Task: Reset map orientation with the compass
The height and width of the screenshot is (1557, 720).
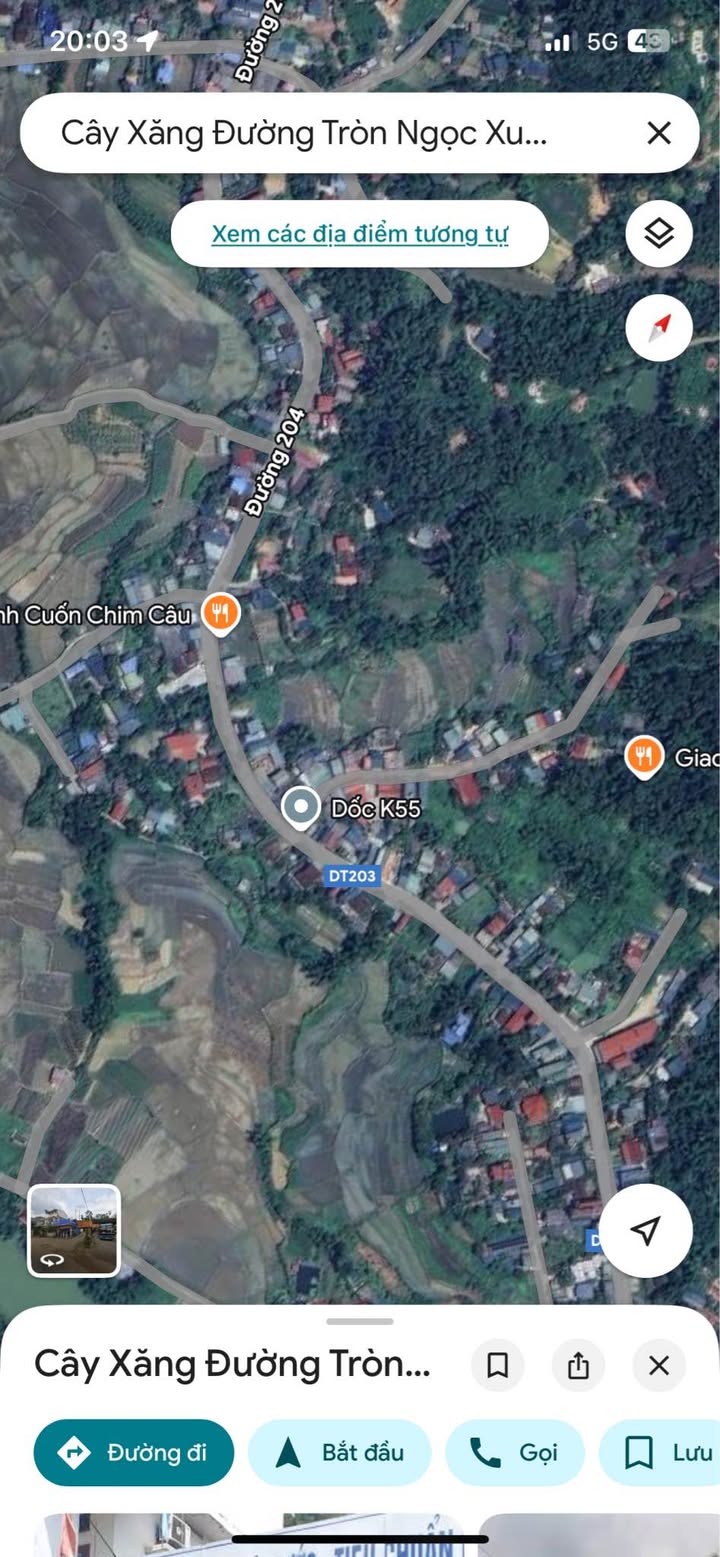Action: coord(659,328)
